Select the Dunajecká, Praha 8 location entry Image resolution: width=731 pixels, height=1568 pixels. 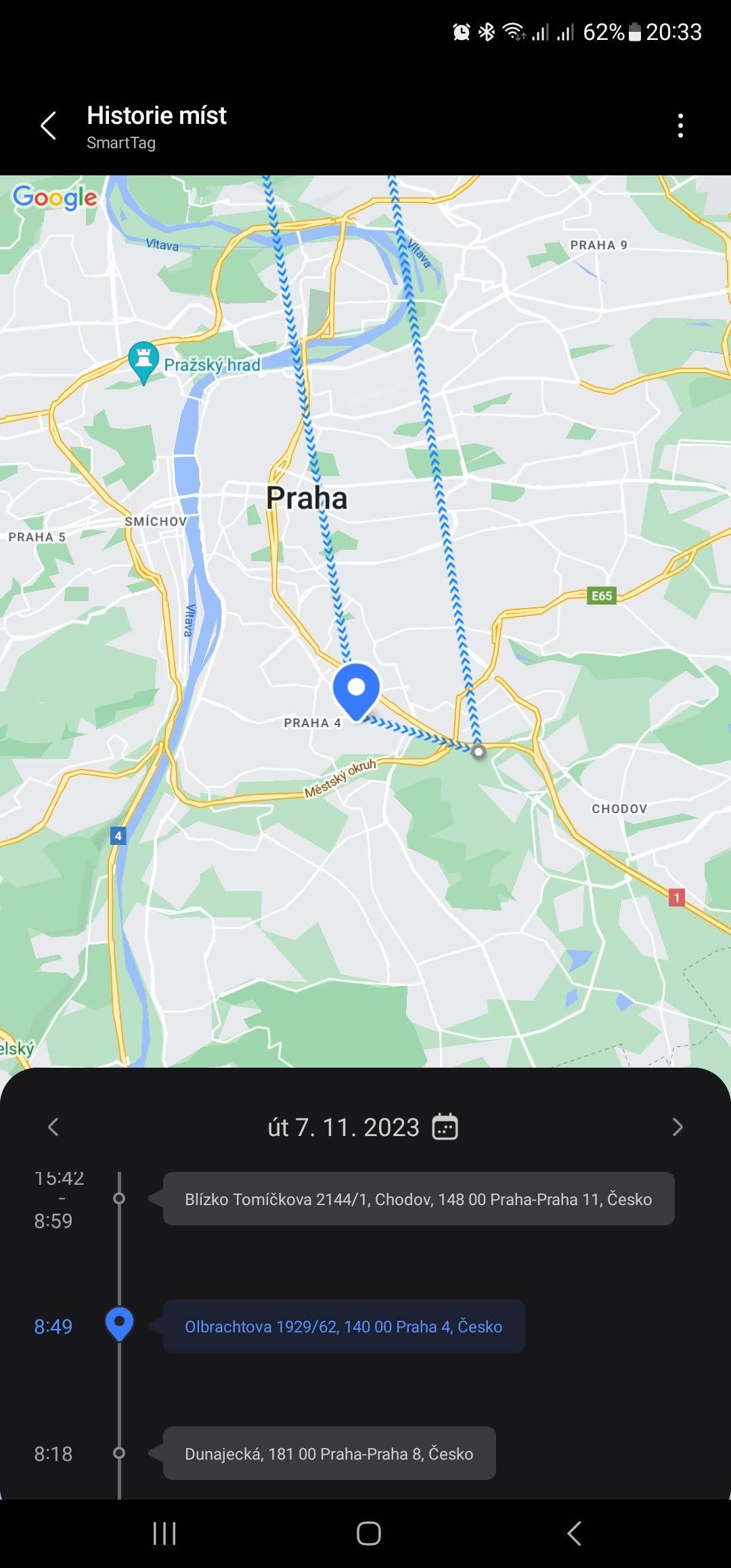coord(329,1454)
